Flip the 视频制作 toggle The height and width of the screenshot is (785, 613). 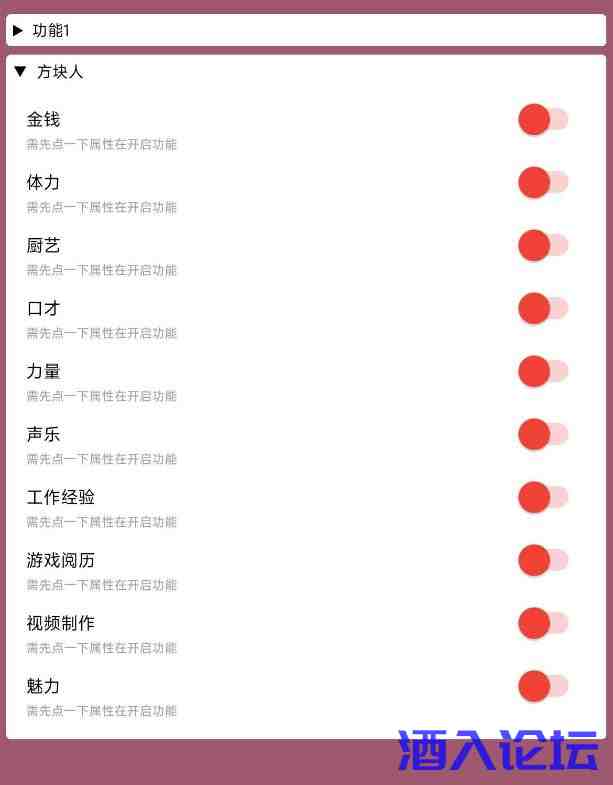point(543,624)
